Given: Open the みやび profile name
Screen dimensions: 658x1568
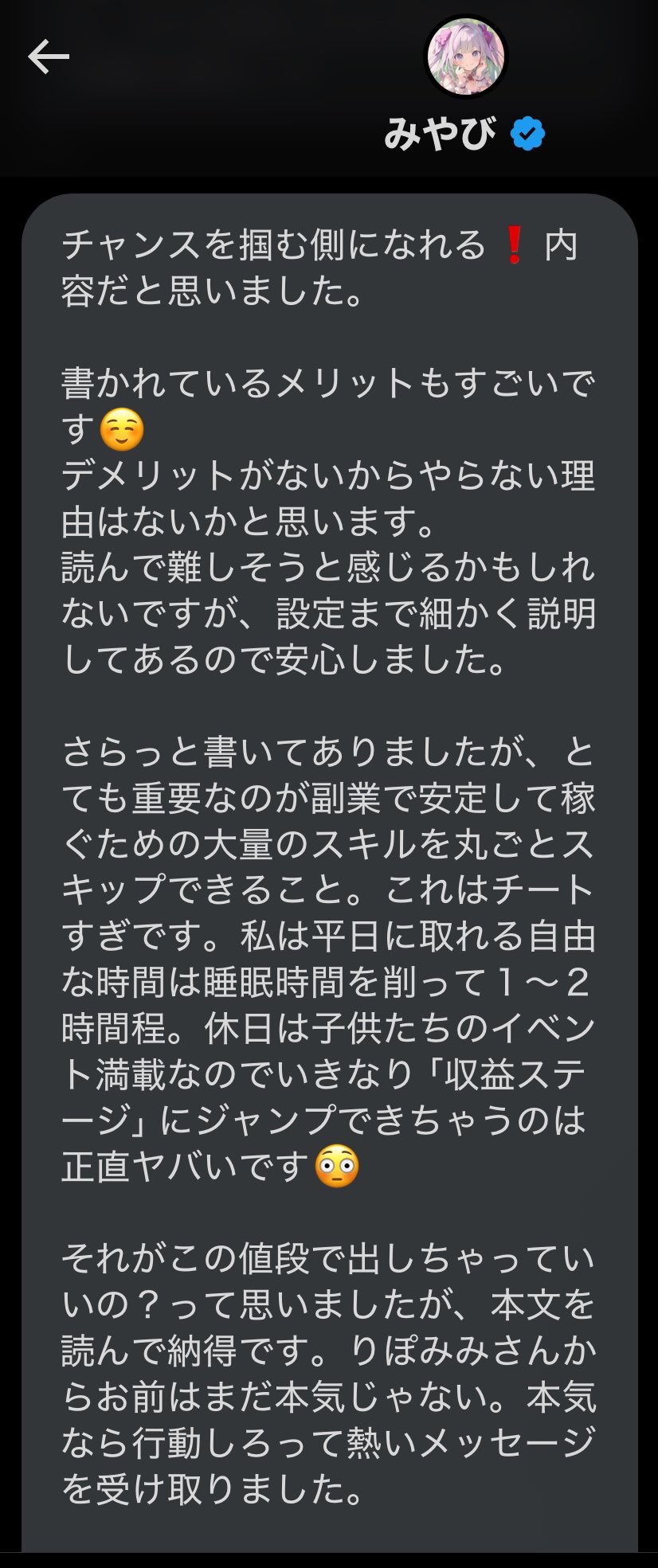Looking at the screenshot, I should 440,134.
